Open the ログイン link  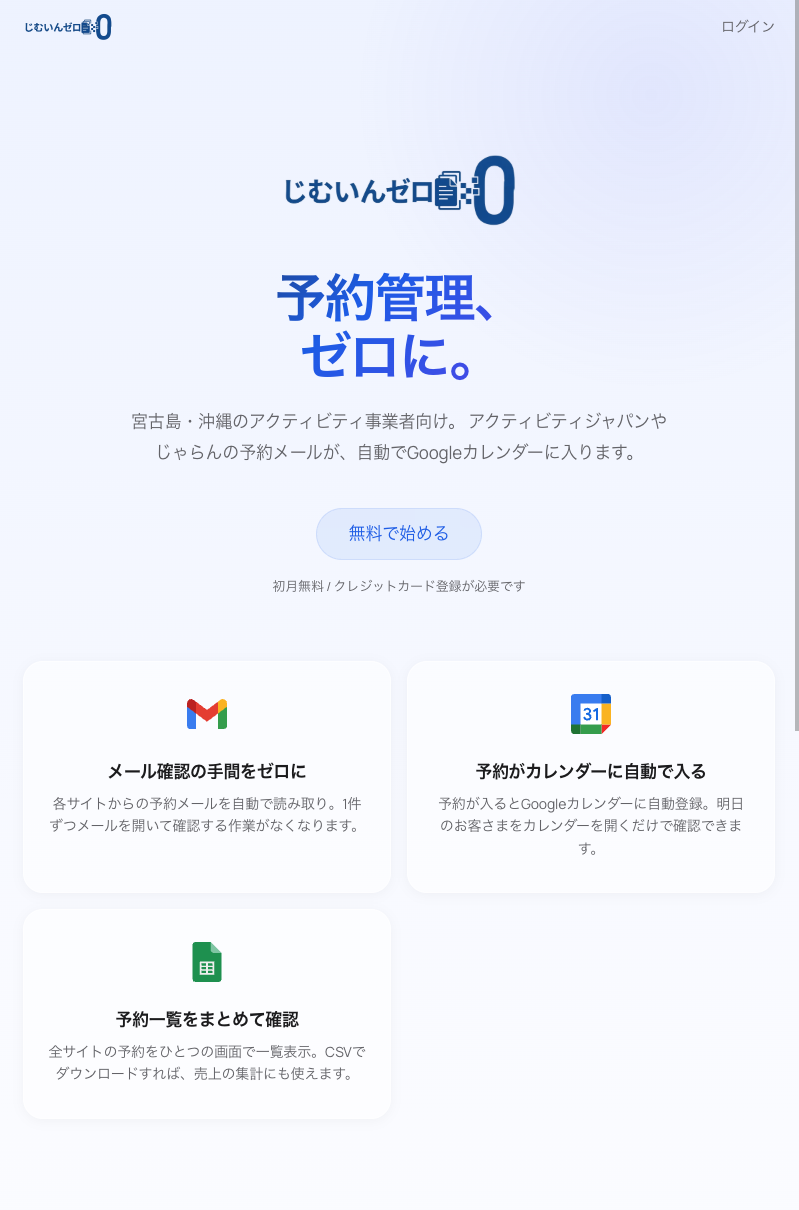coord(747,27)
